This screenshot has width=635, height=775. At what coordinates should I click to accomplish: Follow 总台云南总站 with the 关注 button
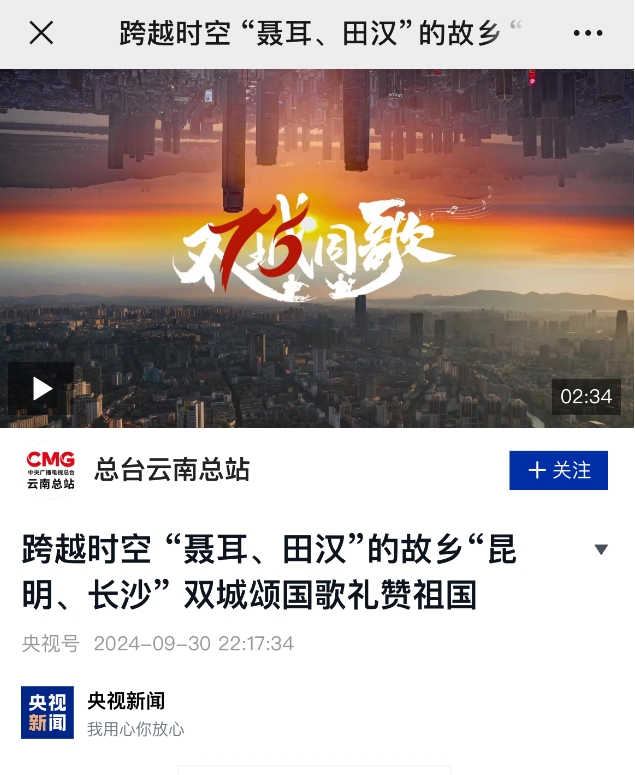click(558, 470)
